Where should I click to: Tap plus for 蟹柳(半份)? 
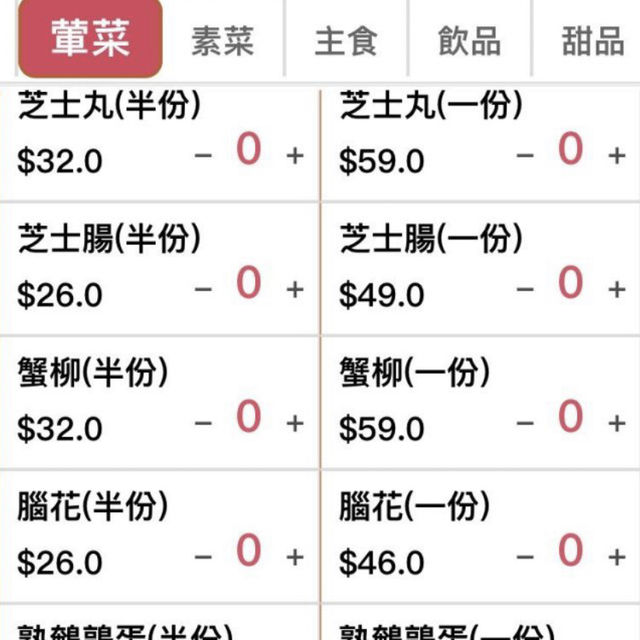295,423
